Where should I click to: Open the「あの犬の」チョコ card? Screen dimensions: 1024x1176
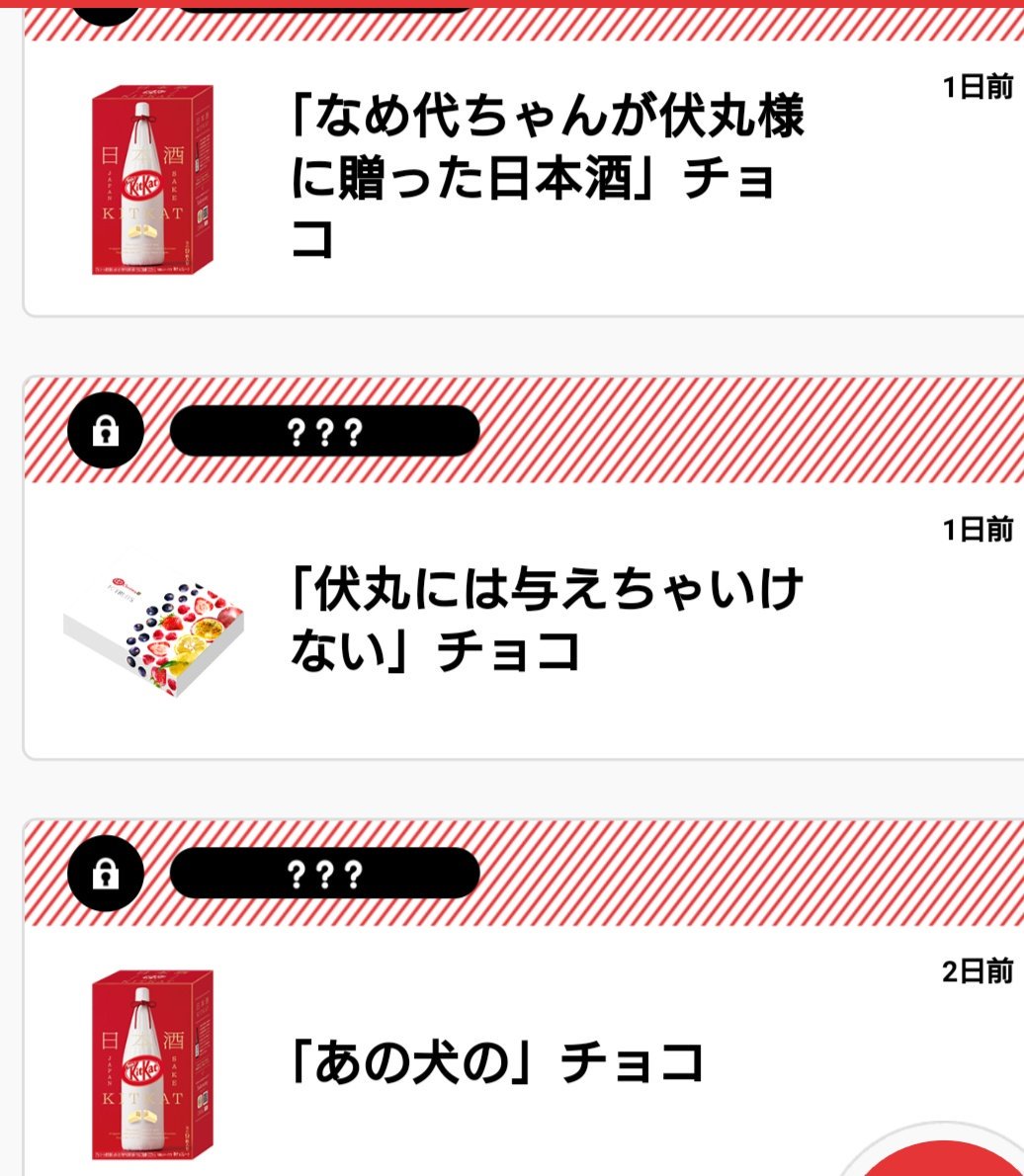click(x=497, y=1063)
